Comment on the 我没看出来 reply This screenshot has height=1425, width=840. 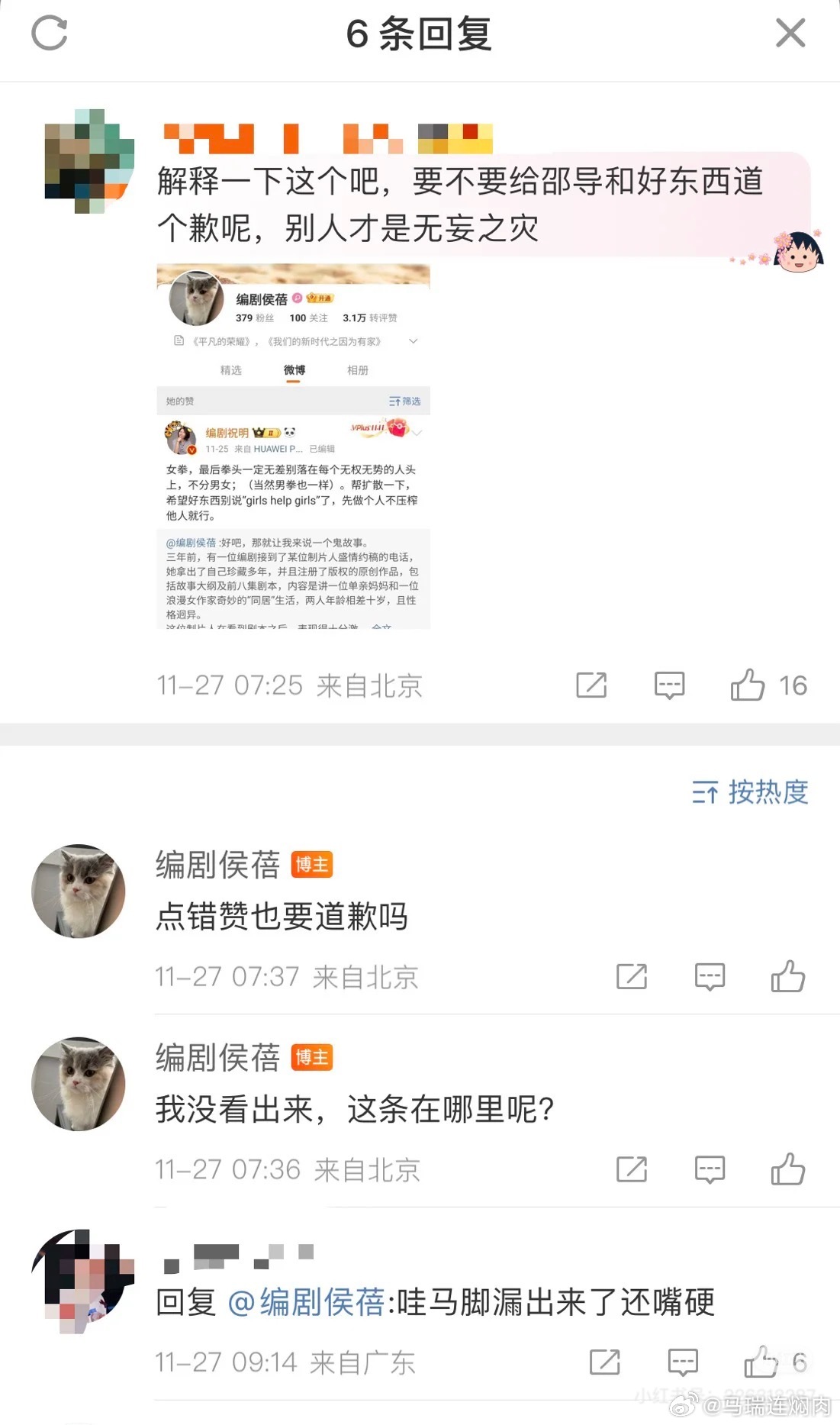(x=710, y=1169)
